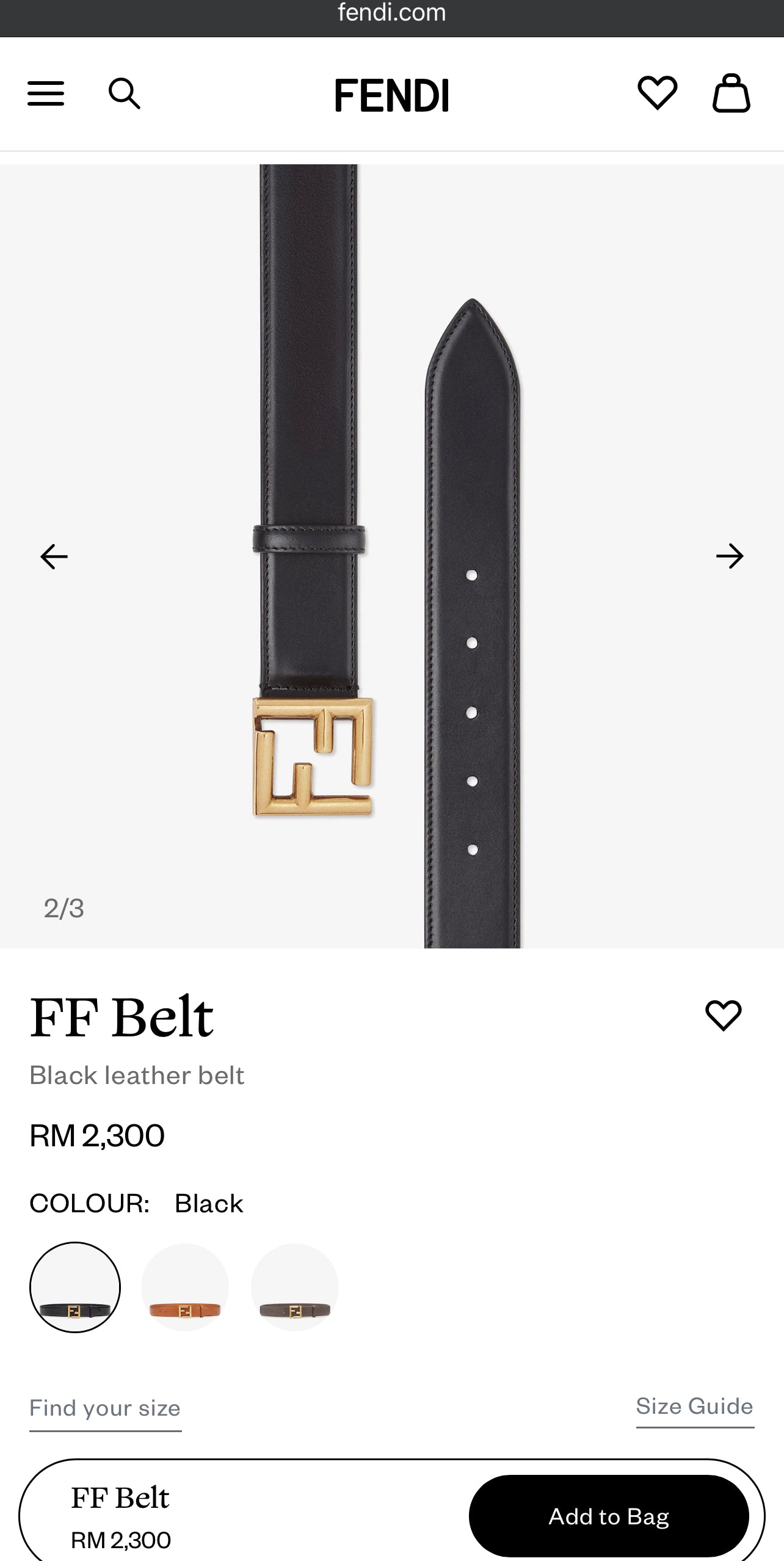Go to the previous product image
Image resolution: width=784 pixels, height=1561 pixels.
[x=53, y=556]
